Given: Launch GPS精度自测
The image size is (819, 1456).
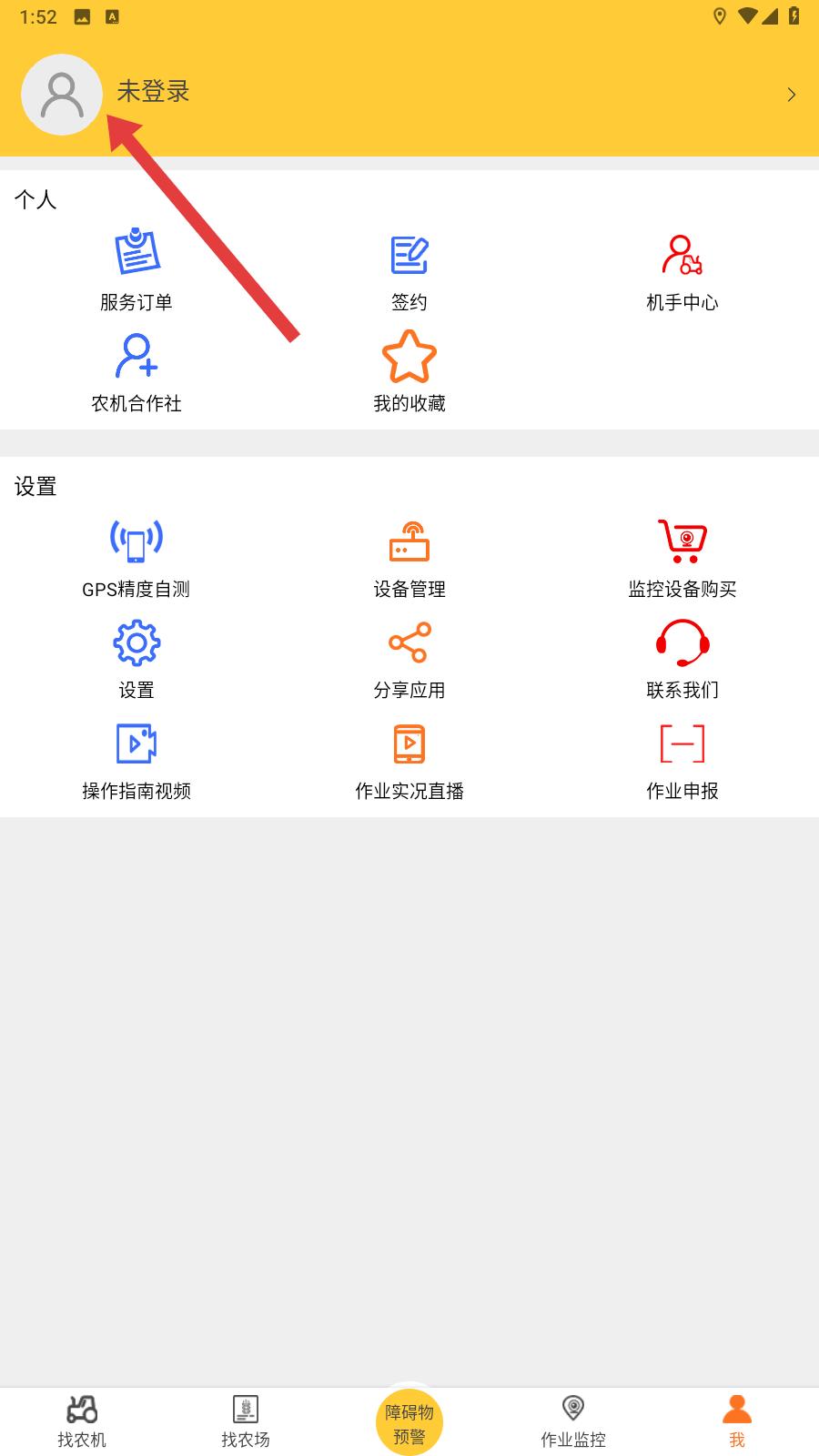Looking at the screenshot, I should click(136, 557).
